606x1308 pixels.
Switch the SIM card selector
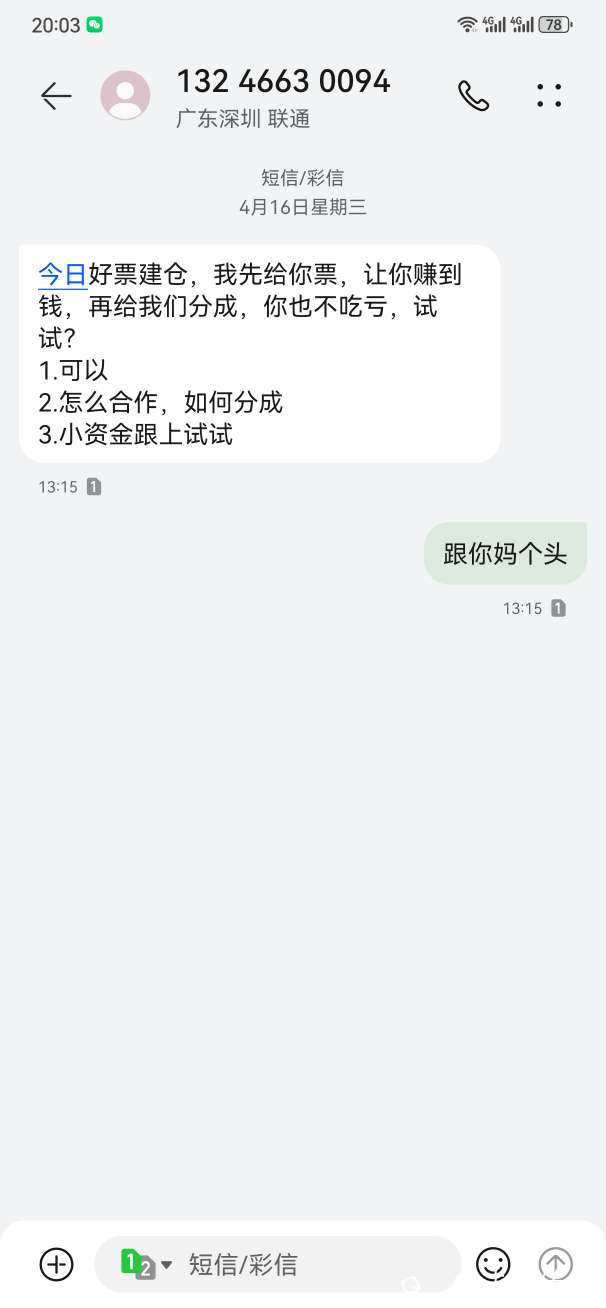(x=145, y=1264)
